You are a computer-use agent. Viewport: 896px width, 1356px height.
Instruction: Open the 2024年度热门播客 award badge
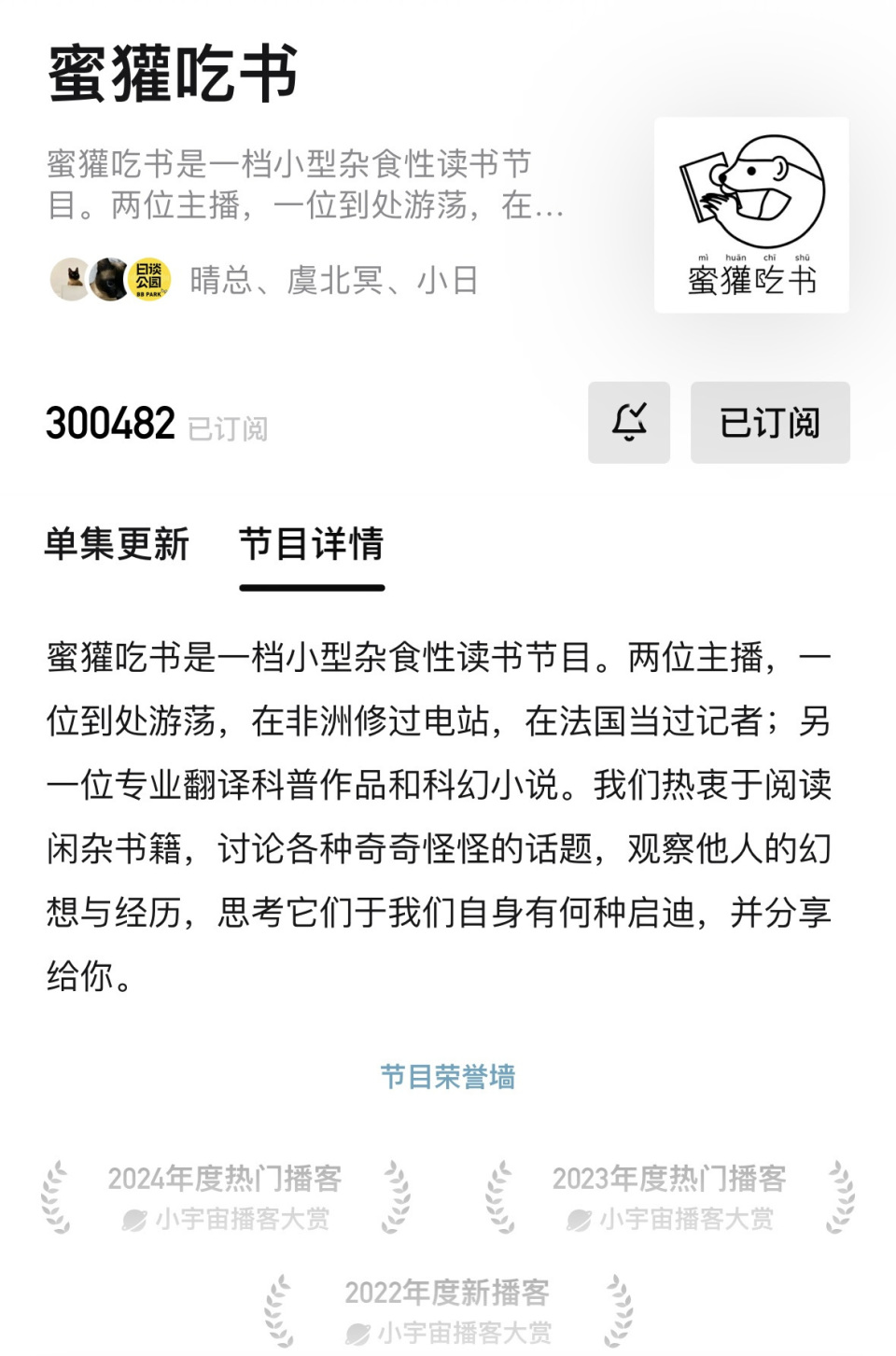pyautogui.click(x=225, y=1197)
